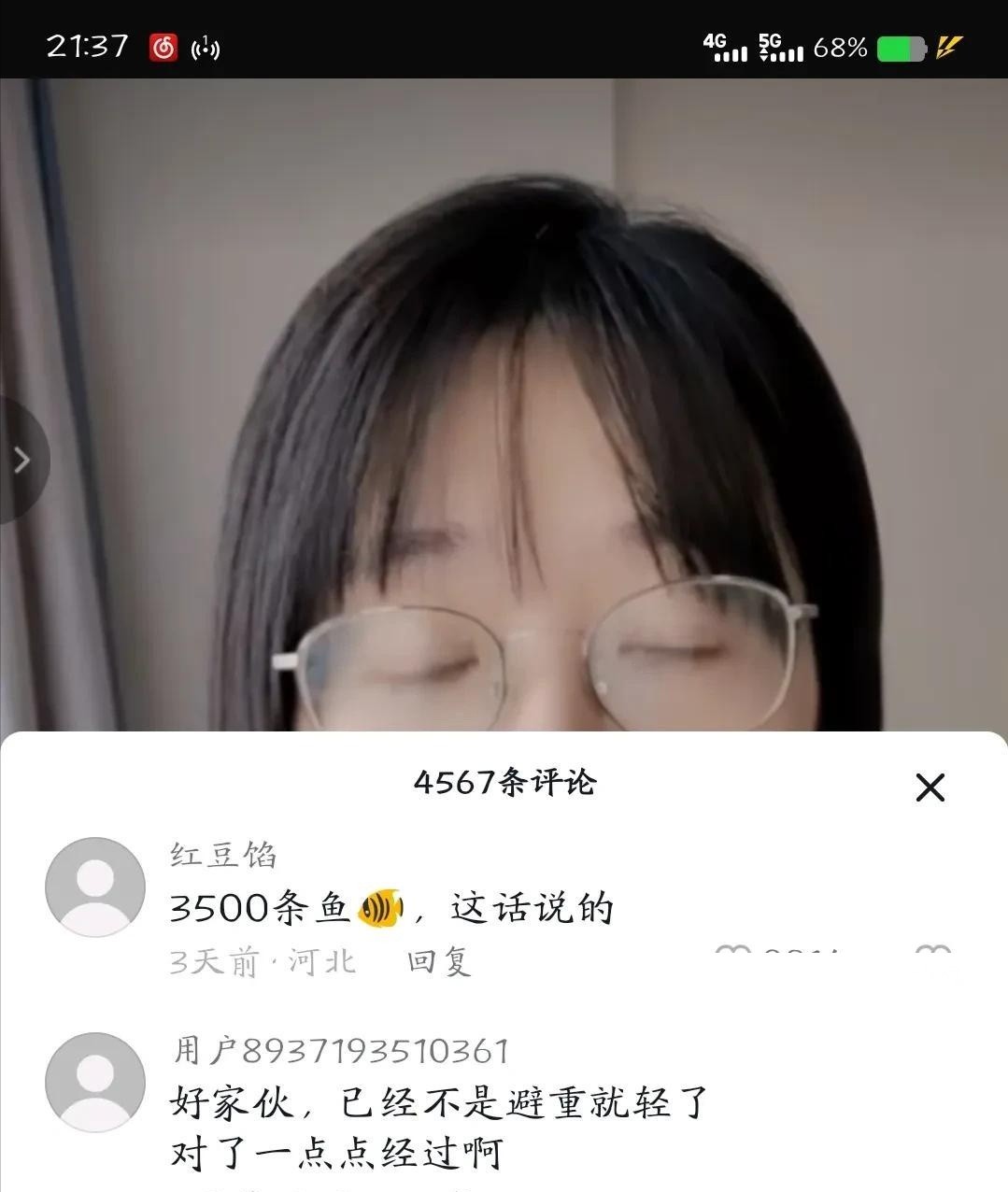Open username 用户8937193510361's profile
Viewport: 1008px width, 1192px height.
[341, 1051]
